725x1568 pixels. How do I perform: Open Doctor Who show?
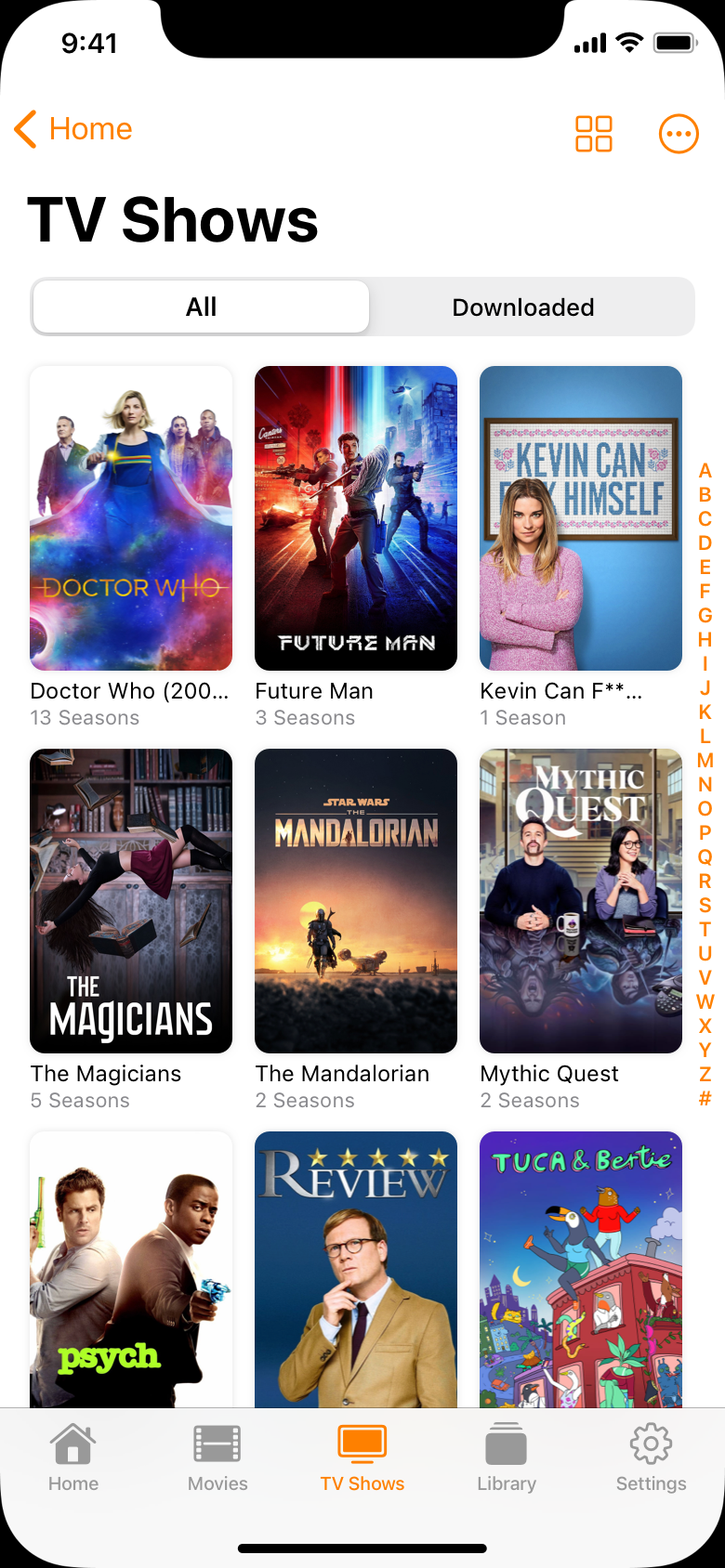click(131, 518)
